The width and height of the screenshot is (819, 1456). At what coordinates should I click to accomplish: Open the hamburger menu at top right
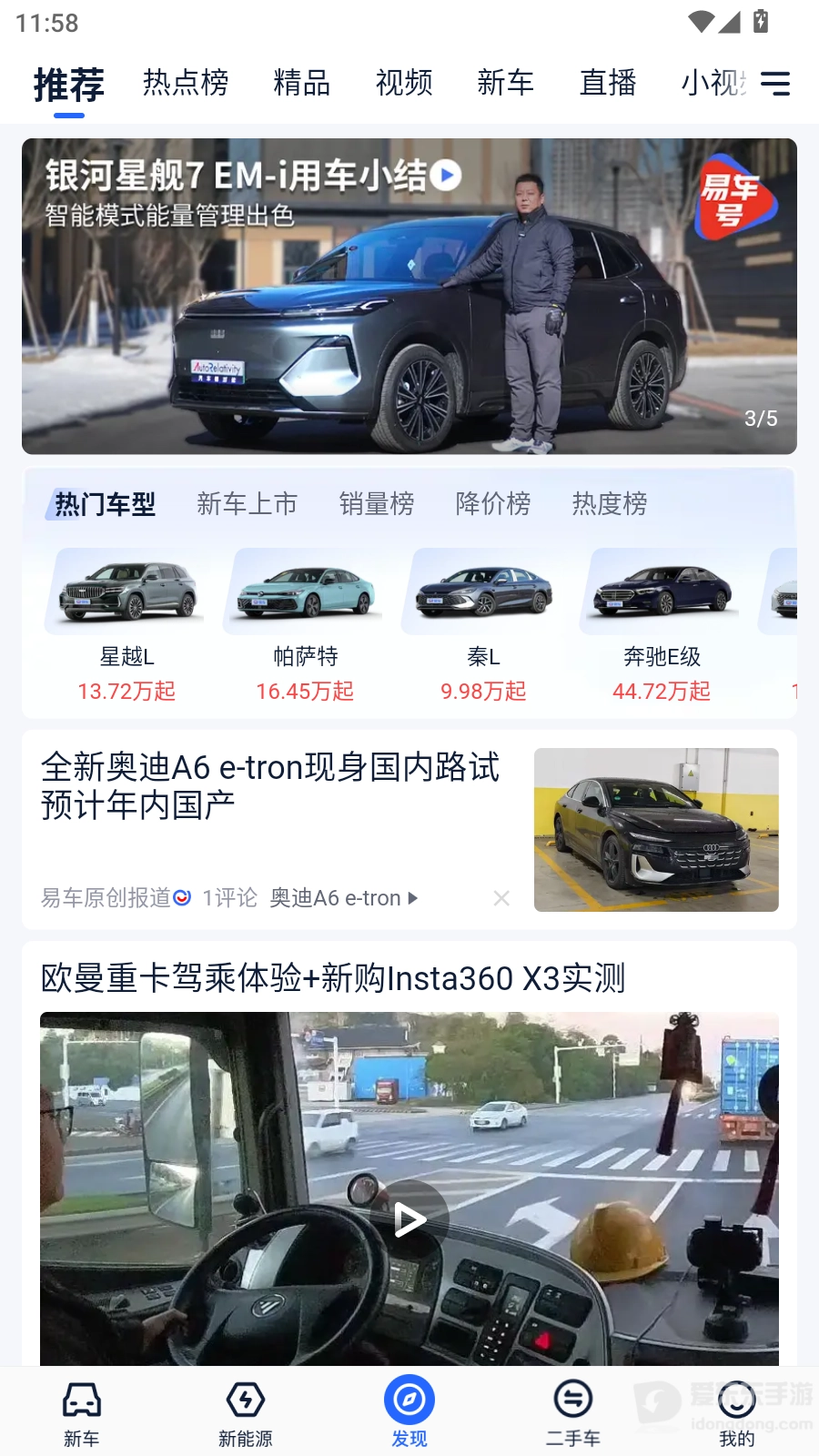coord(775,84)
